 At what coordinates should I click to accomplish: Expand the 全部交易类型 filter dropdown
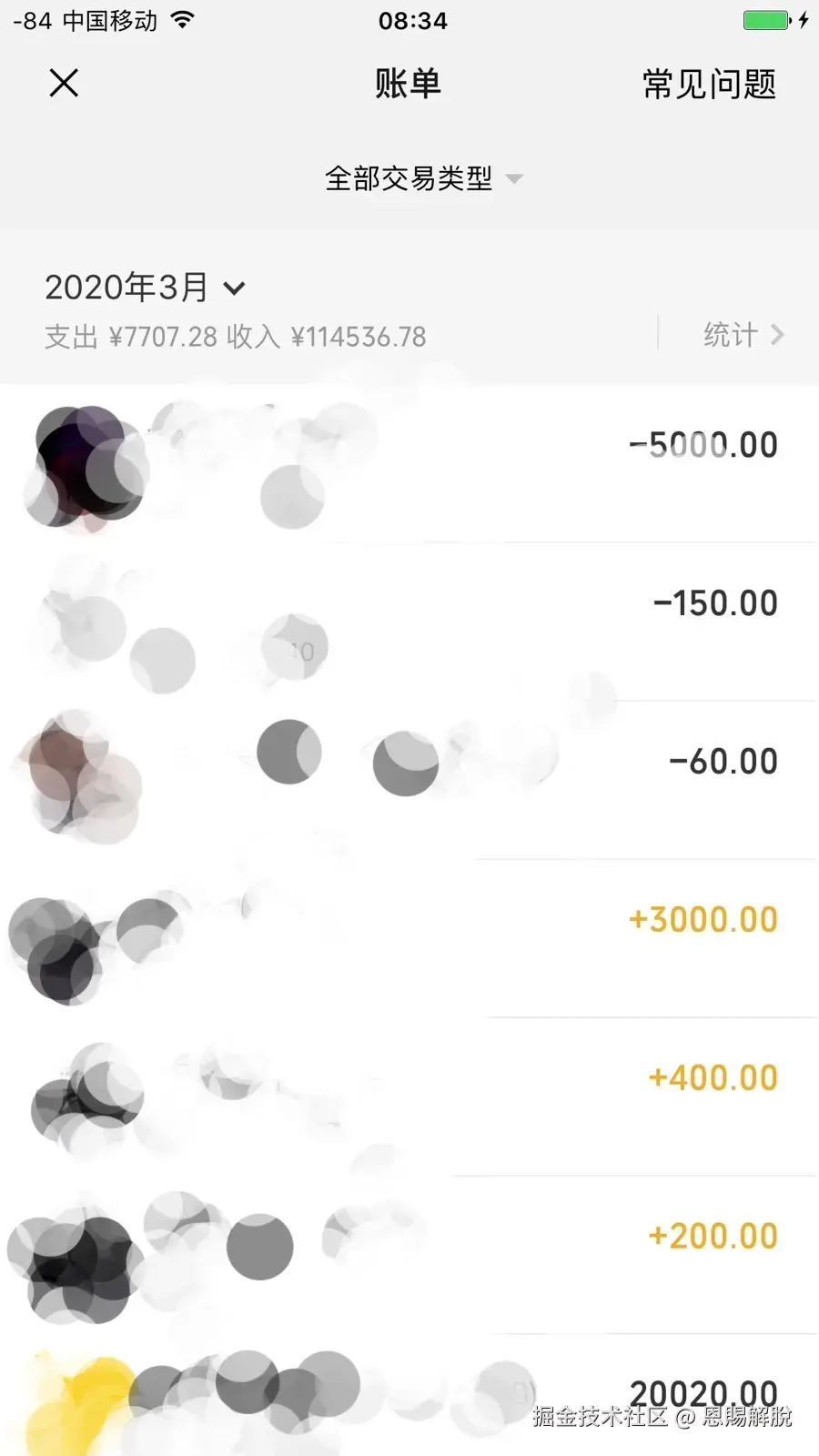(423, 178)
